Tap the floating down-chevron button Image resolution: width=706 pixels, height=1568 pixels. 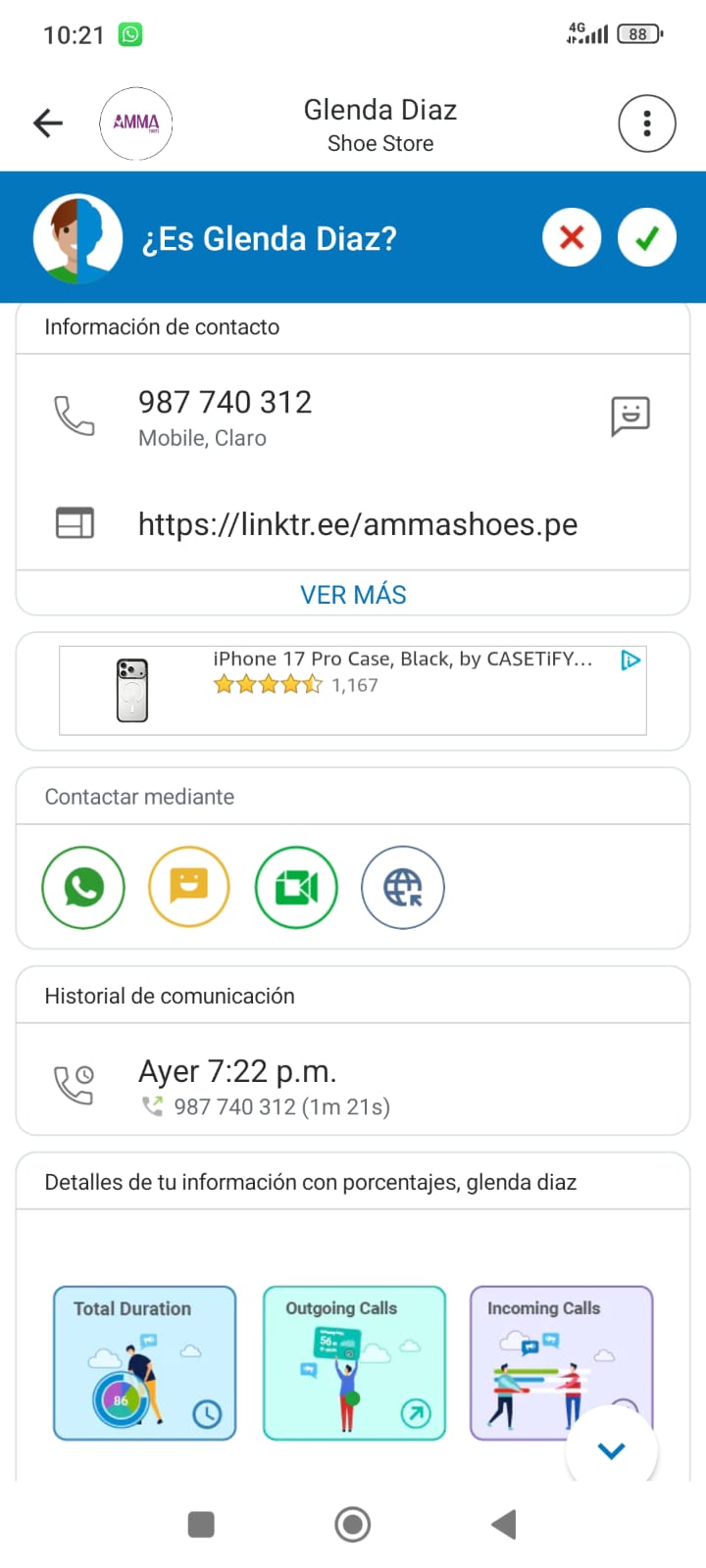[611, 1450]
